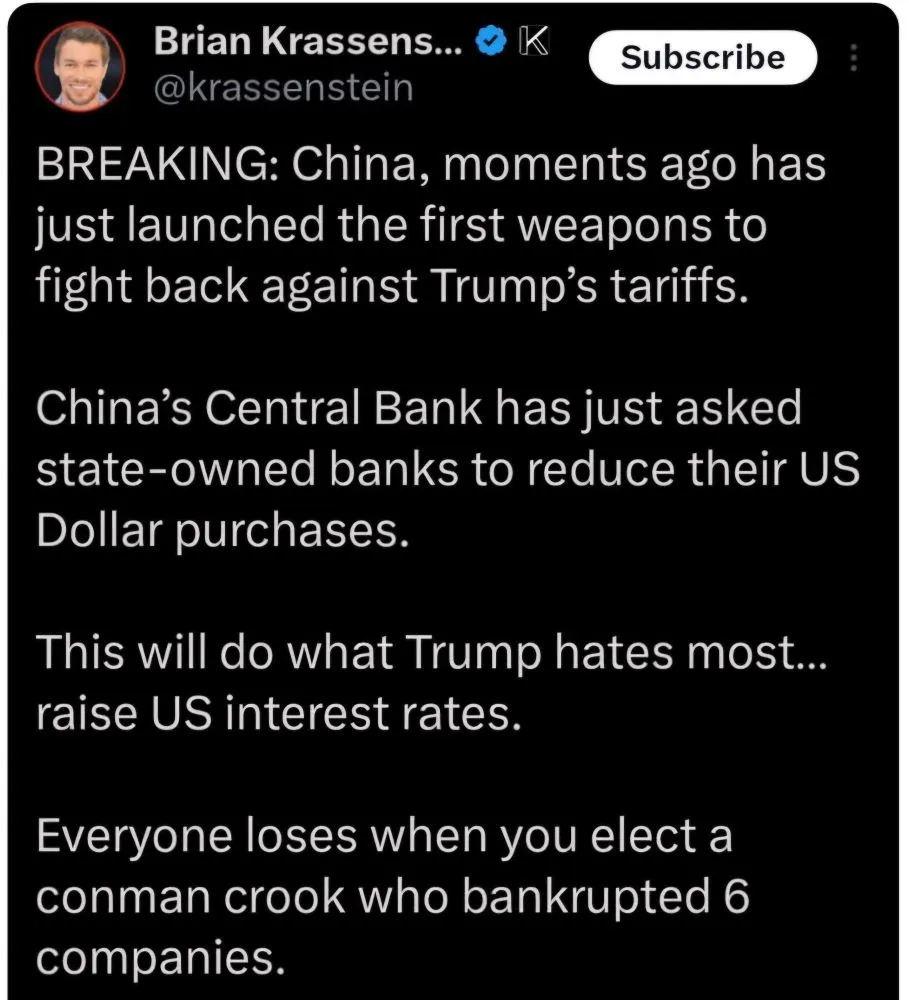The height and width of the screenshot is (1000, 909).
Task: Open the post's overflow menu
Action: pyautogui.click(x=853, y=58)
